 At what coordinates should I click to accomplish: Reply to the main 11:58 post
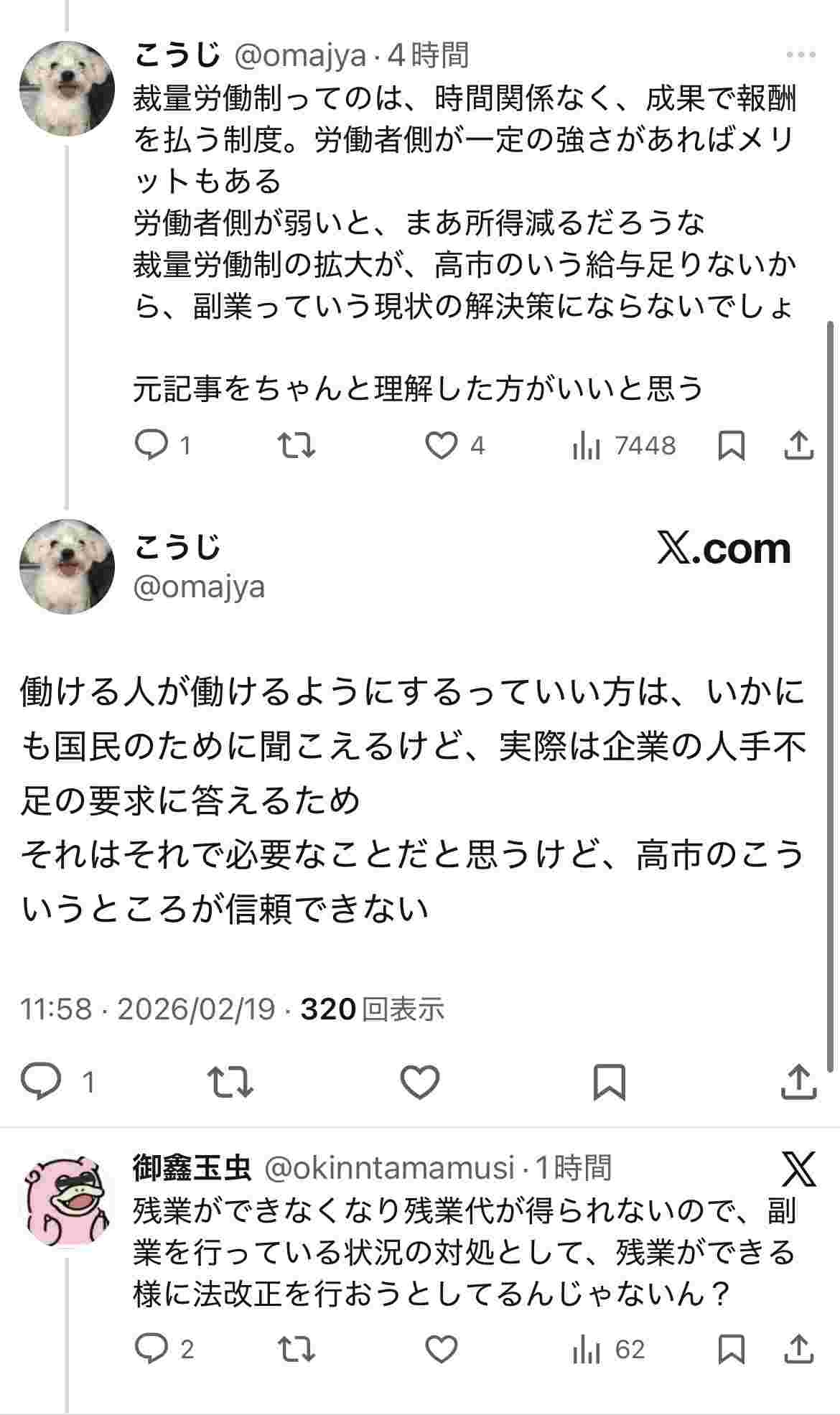click(42, 1082)
